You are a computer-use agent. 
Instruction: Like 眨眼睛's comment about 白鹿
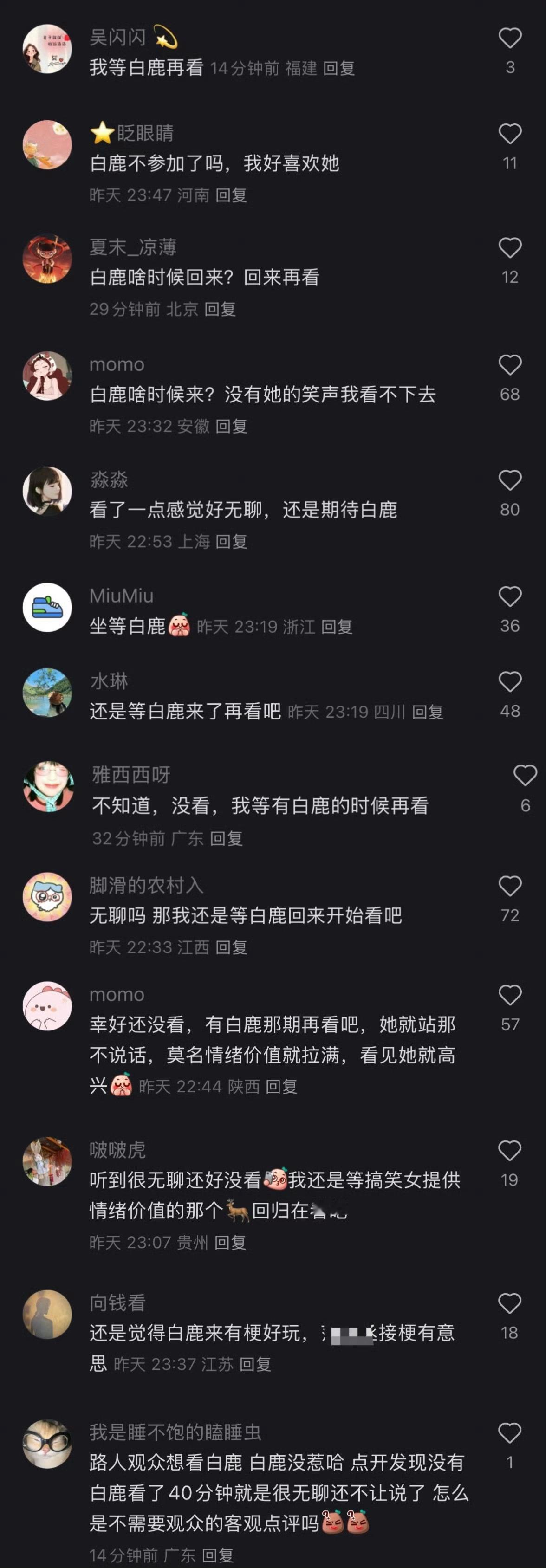[509, 134]
